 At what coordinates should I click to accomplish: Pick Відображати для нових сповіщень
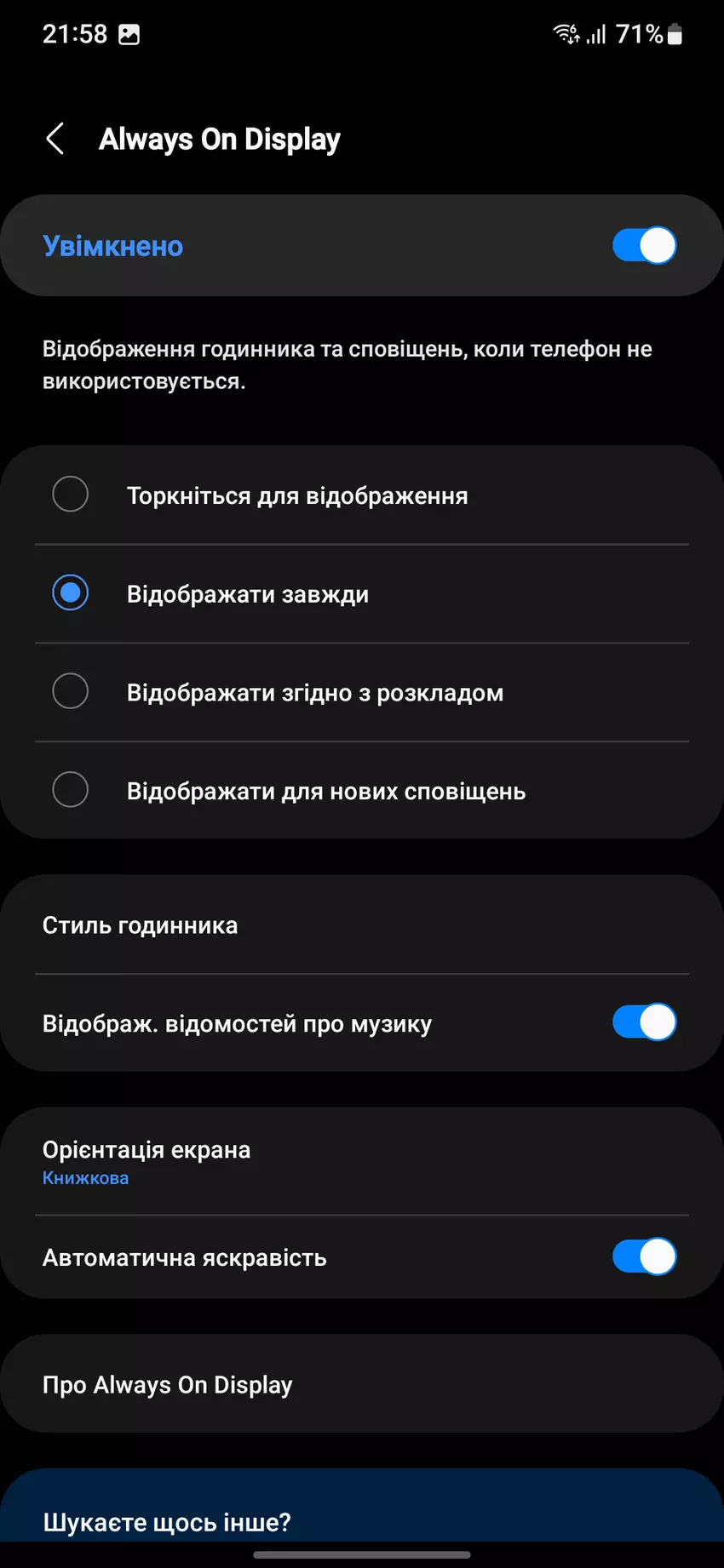coord(71,790)
